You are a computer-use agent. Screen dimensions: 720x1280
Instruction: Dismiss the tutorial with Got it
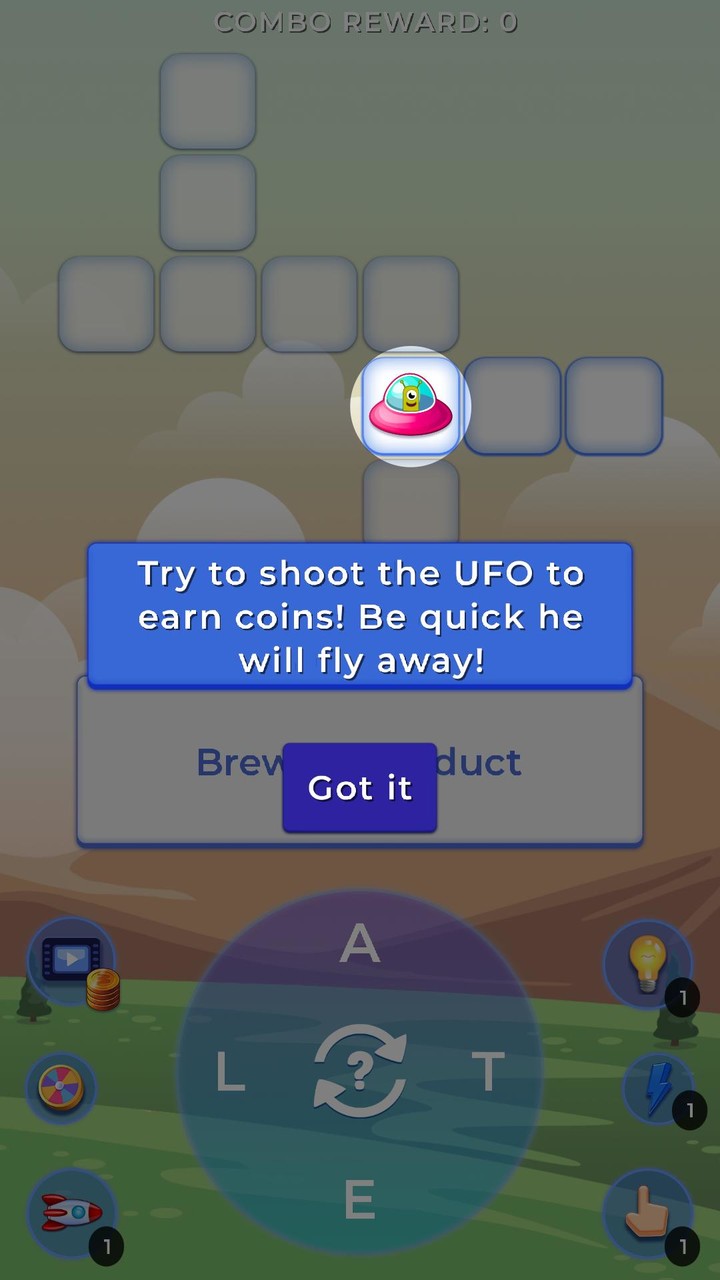coord(360,787)
